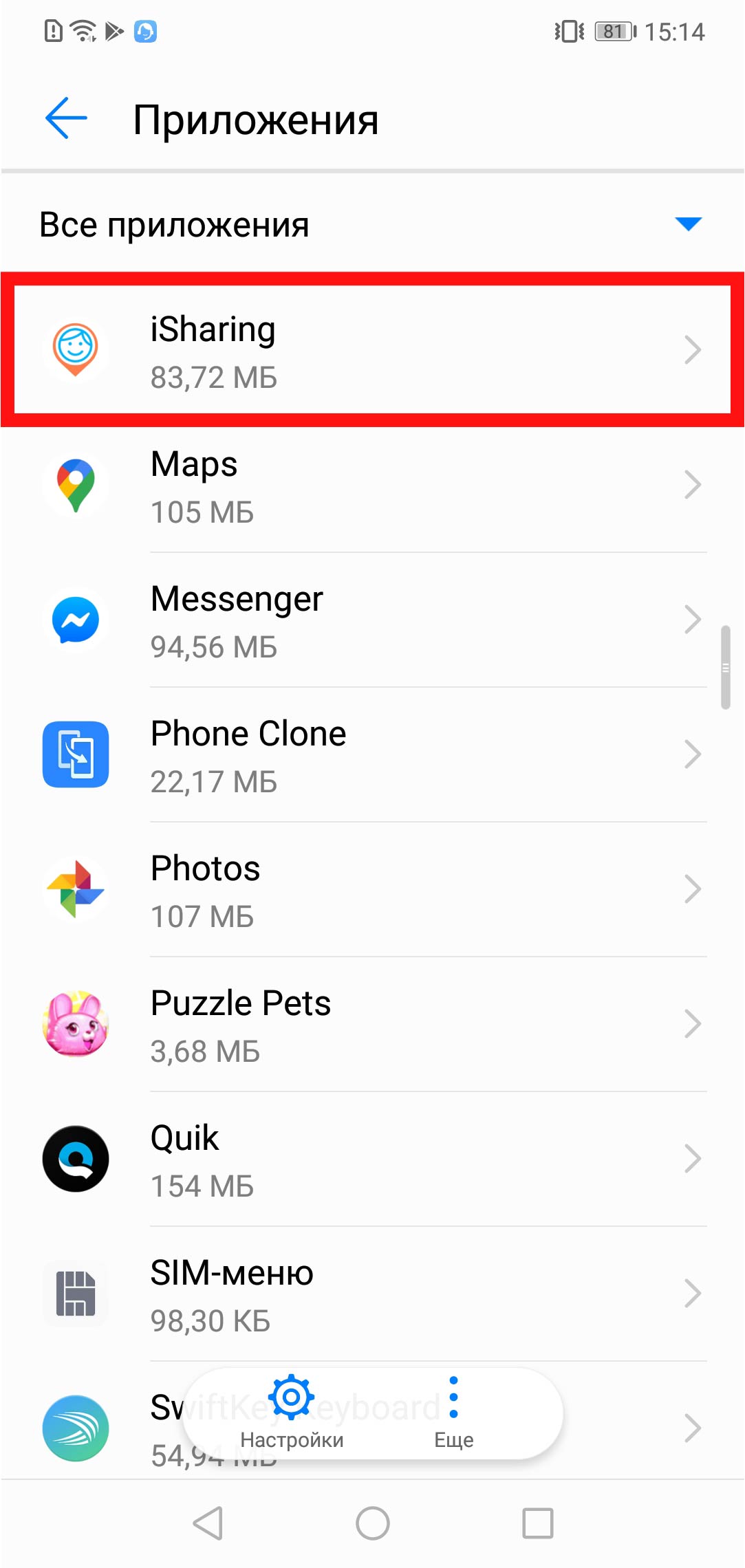This screenshot has height=1568, width=745.
Task: Open SIM-меню app details
Action: pyautogui.click(x=371, y=1294)
